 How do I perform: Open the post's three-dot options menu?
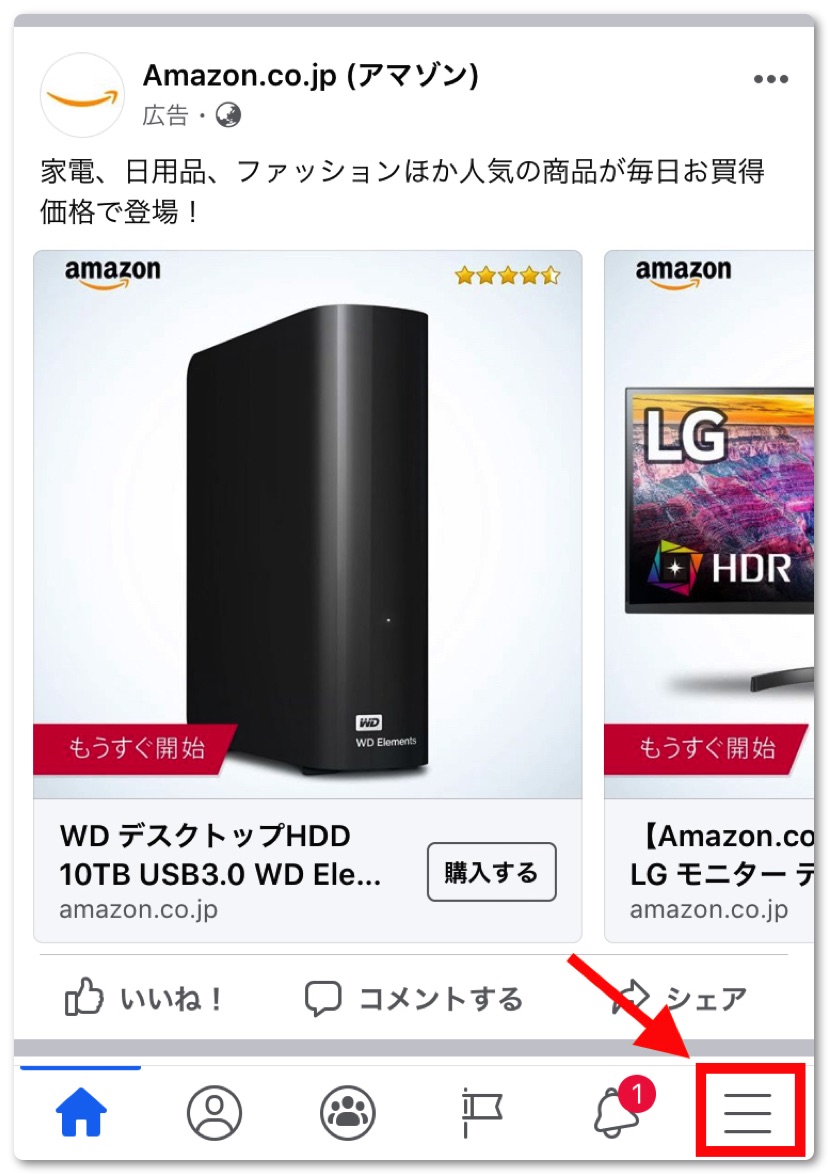tap(770, 80)
